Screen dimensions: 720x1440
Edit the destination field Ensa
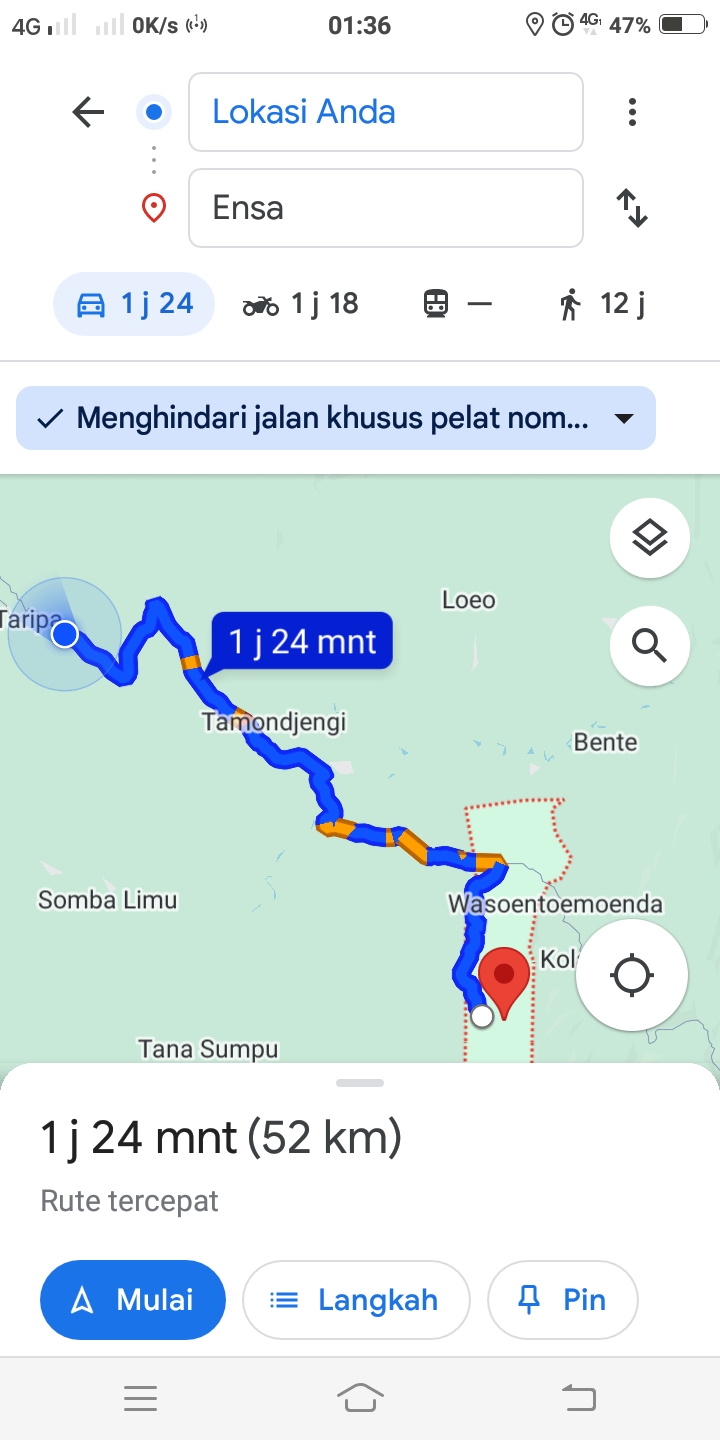(x=386, y=208)
